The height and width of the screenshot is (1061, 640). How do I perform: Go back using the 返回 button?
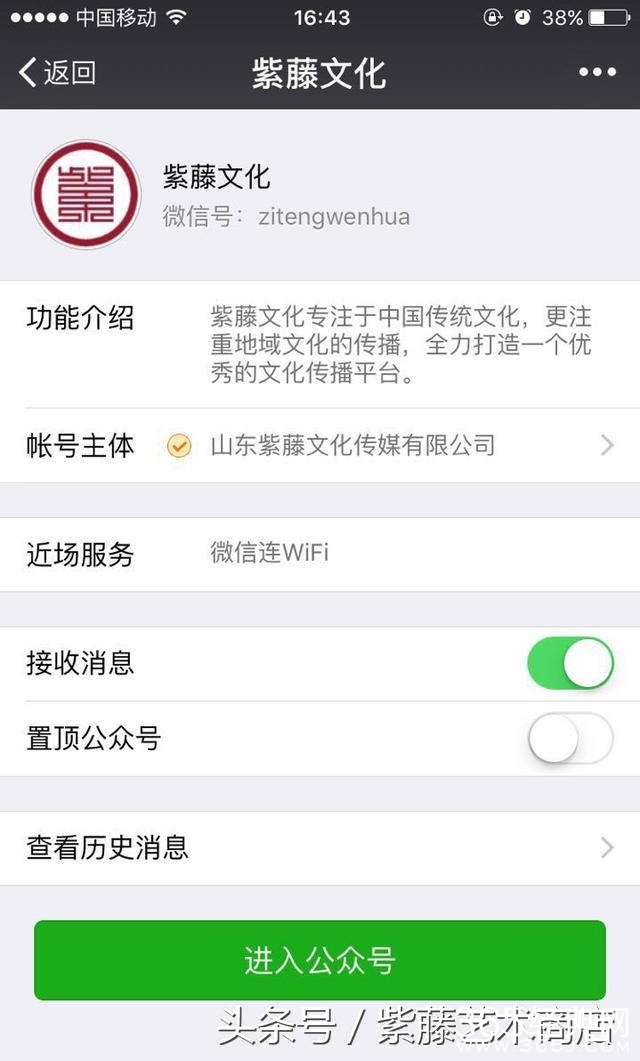click(x=58, y=73)
